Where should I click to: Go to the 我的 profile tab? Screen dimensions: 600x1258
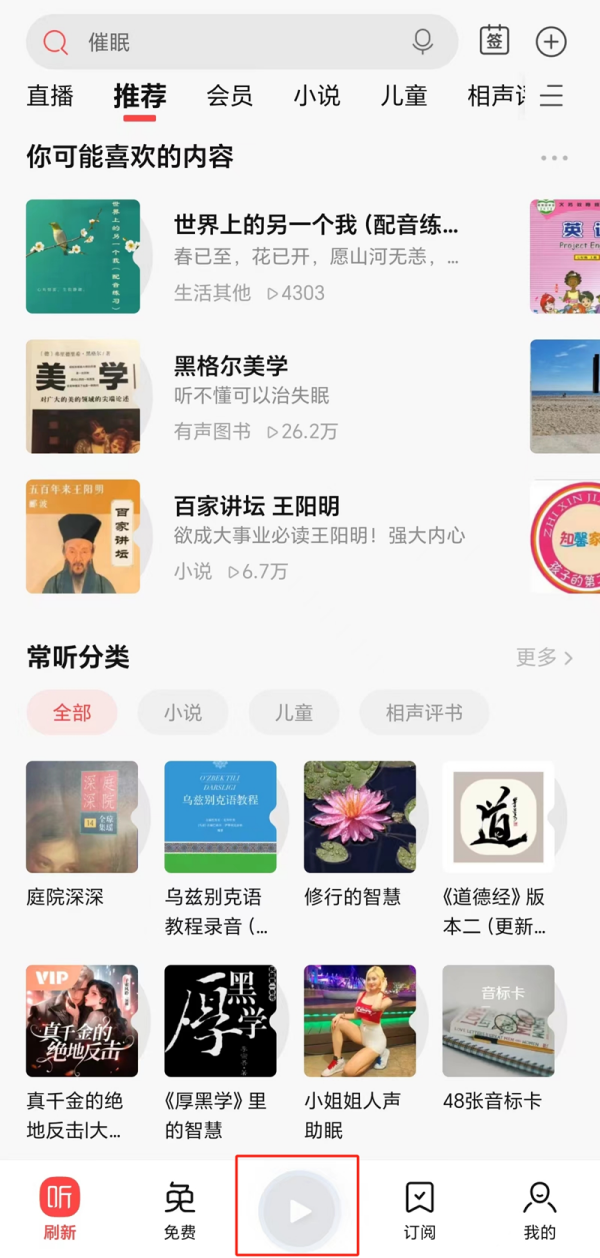point(540,1209)
